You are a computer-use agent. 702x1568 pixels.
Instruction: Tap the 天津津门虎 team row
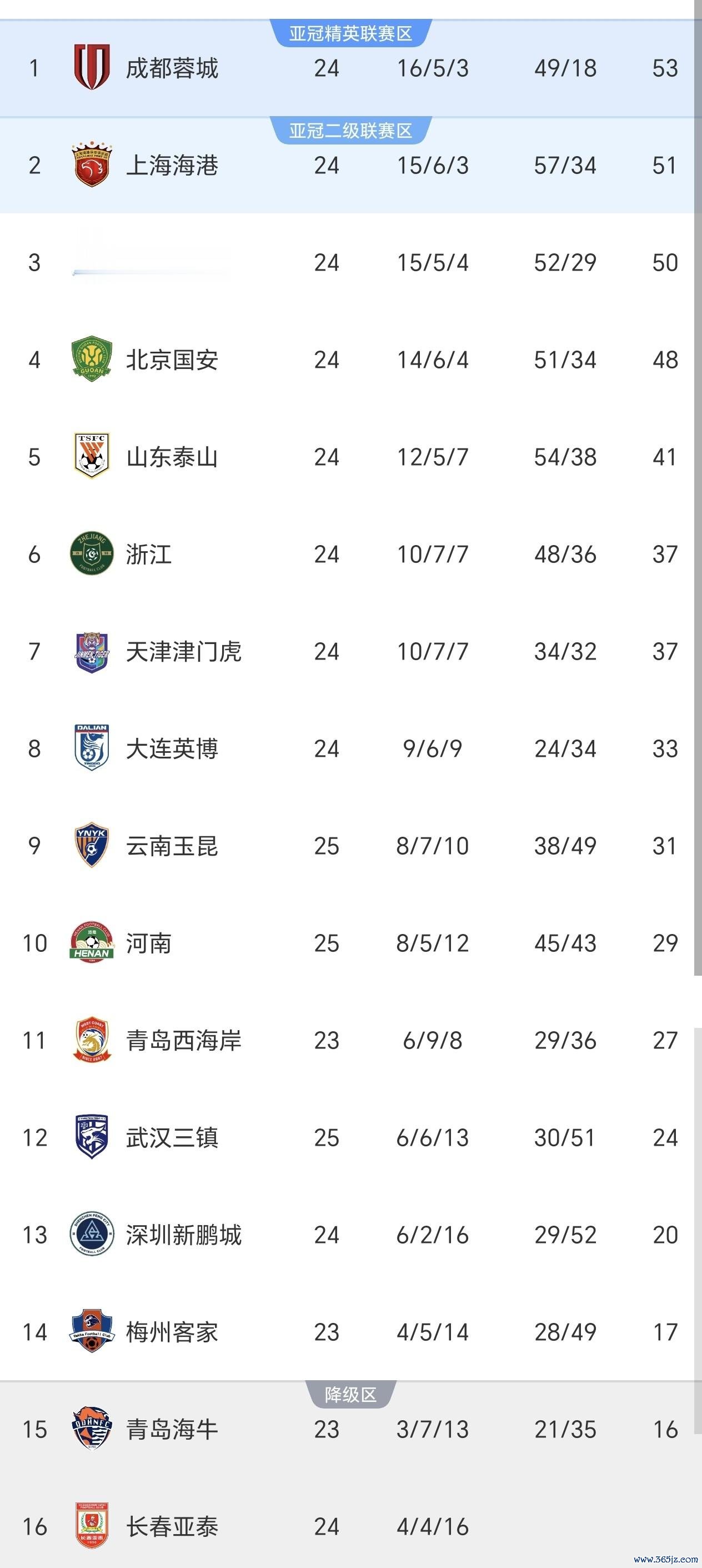(x=183, y=651)
